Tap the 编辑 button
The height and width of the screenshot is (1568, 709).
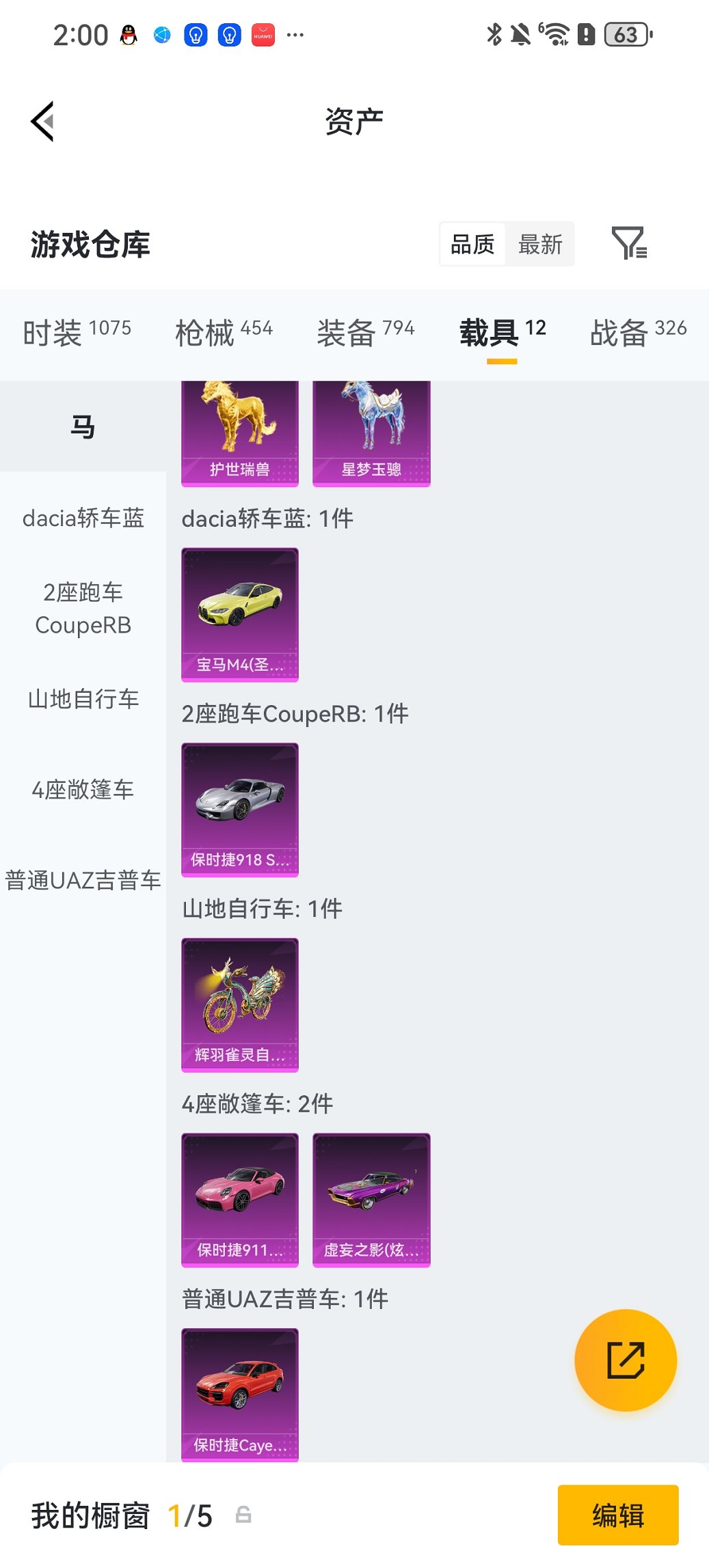(x=617, y=1515)
